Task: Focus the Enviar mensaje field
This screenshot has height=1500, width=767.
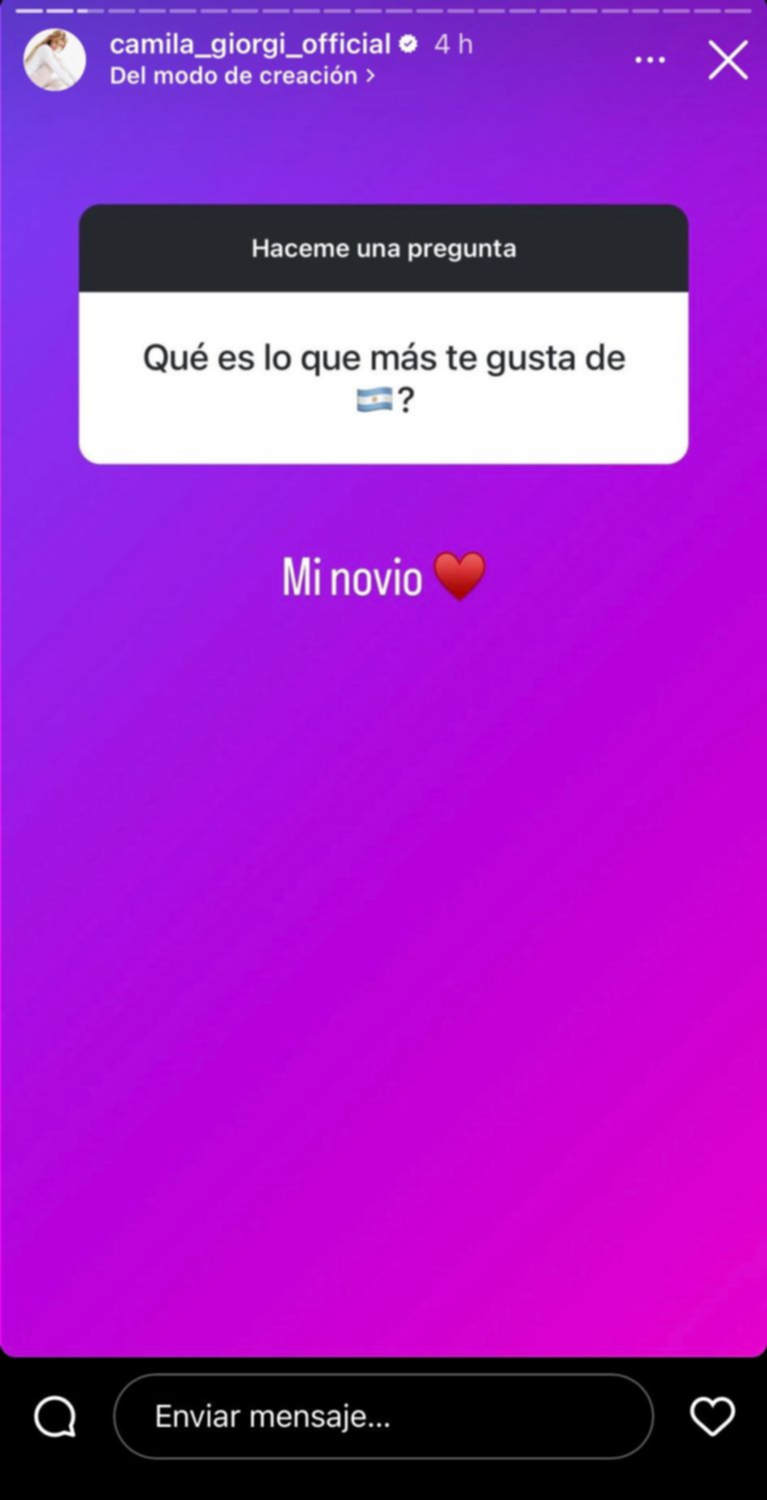Action: point(384,1416)
